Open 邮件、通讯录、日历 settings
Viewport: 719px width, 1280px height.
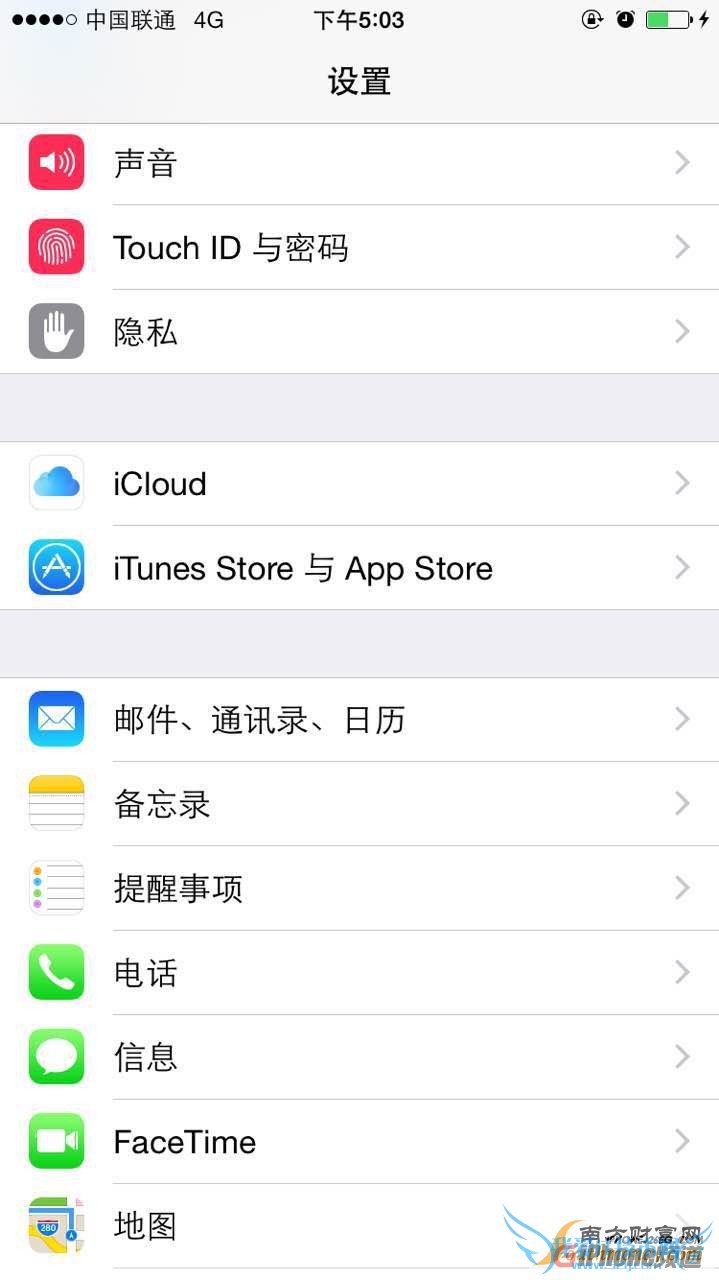pyautogui.click(x=359, y=719)
